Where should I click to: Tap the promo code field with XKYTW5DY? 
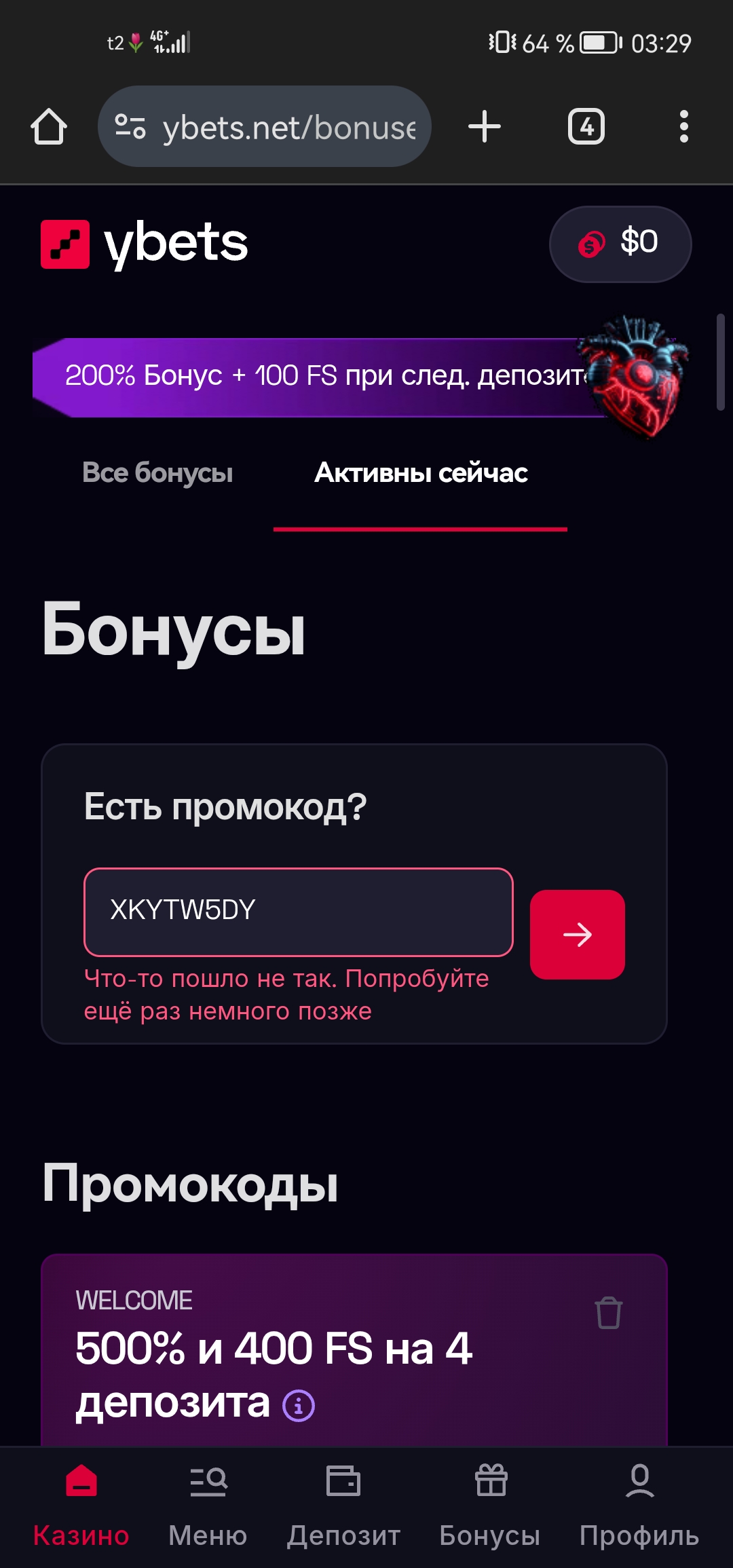[x=299, y=912]
